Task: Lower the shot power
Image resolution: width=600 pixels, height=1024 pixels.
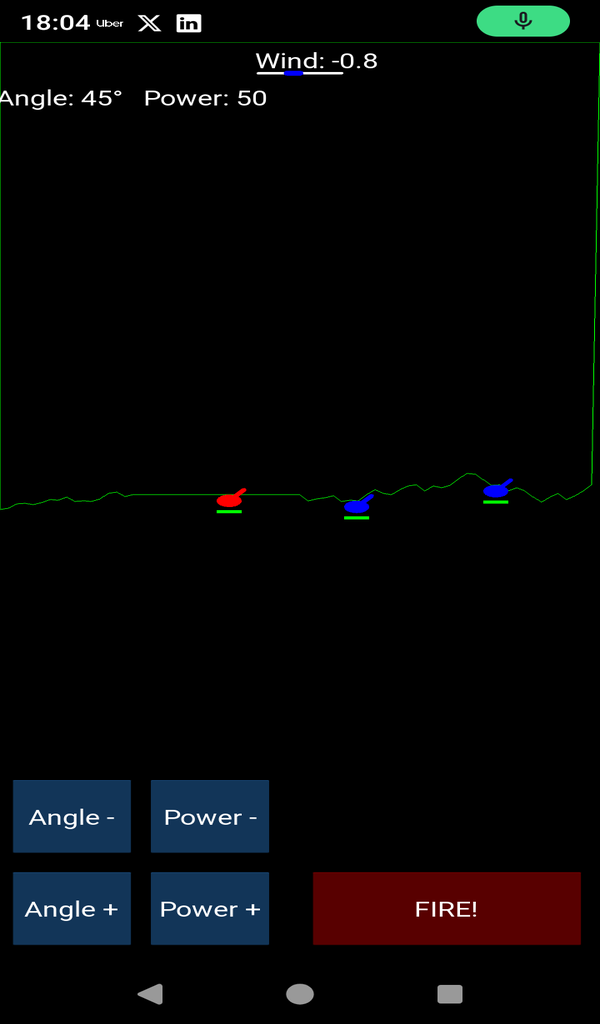Action: [210, 816]
